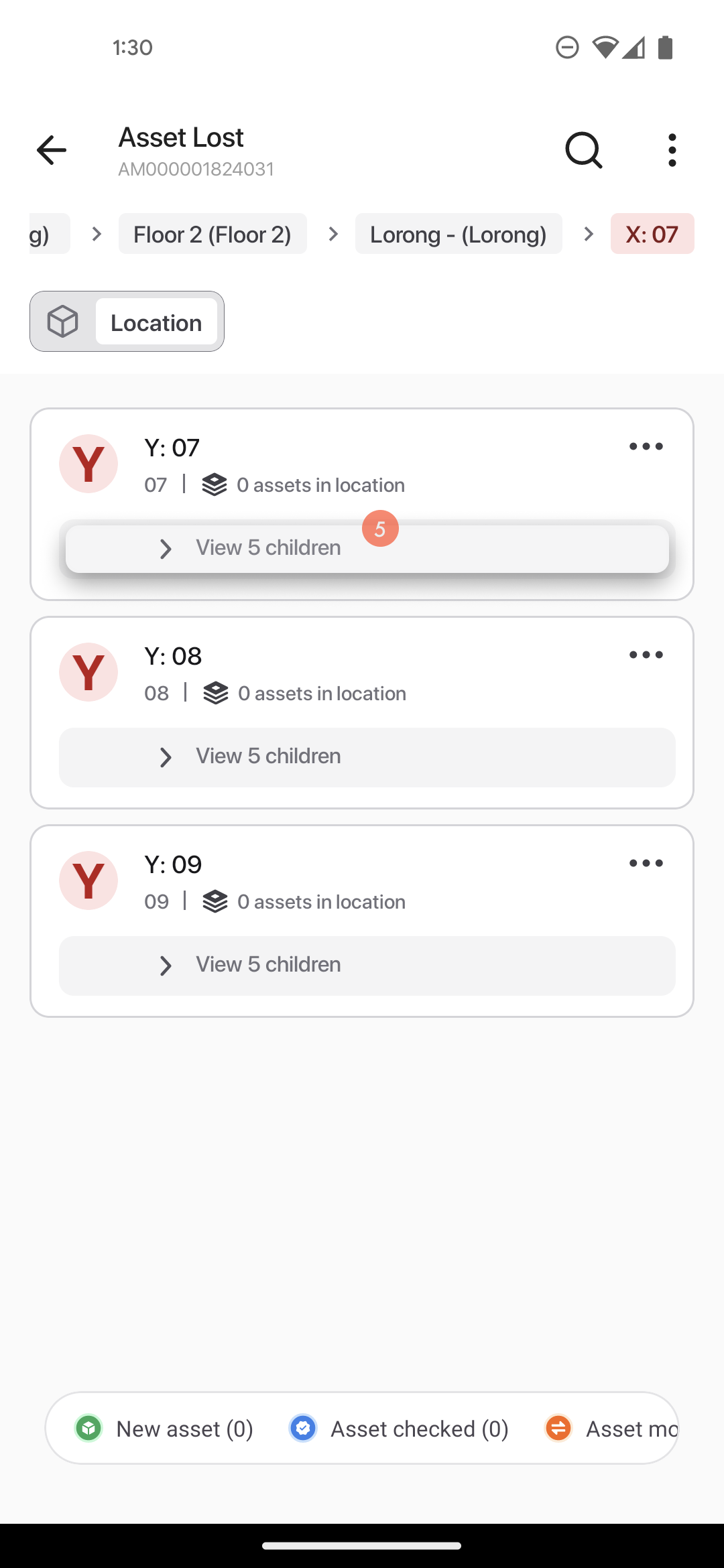Switch to the Location view tab

click(156, 322)
